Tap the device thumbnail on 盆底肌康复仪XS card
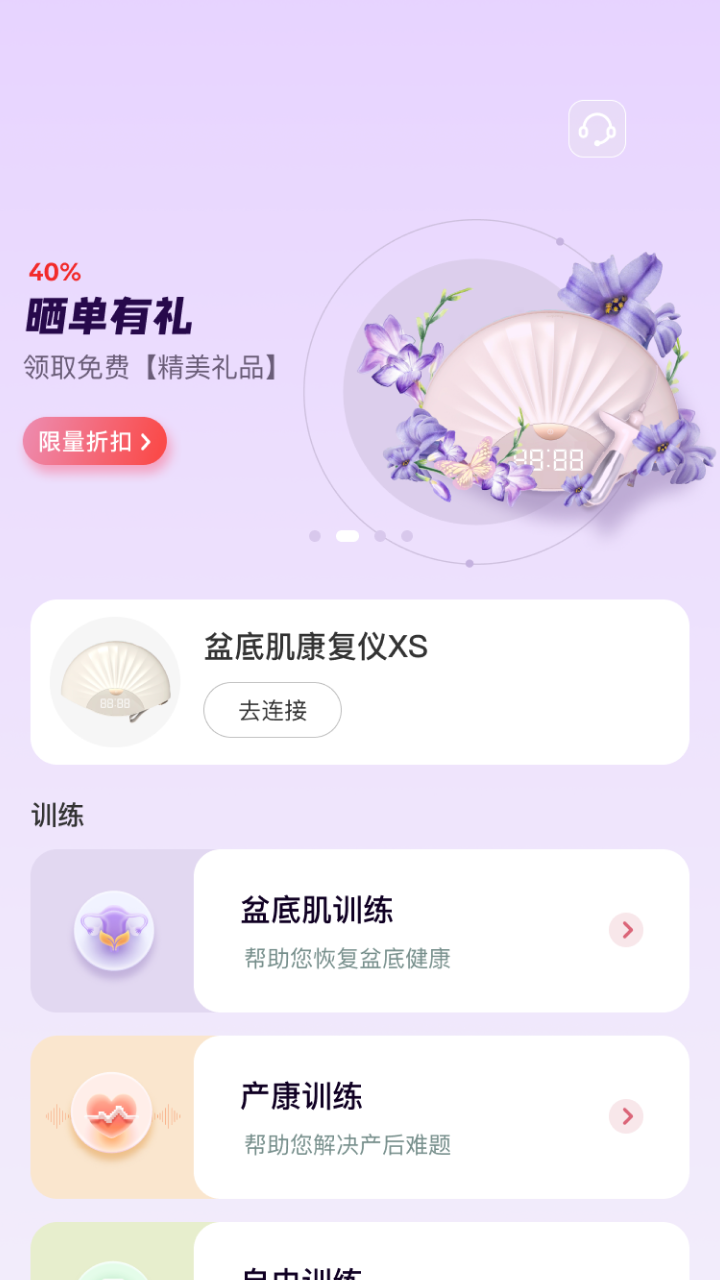The image size is (720, 1280). coord(114,681)
